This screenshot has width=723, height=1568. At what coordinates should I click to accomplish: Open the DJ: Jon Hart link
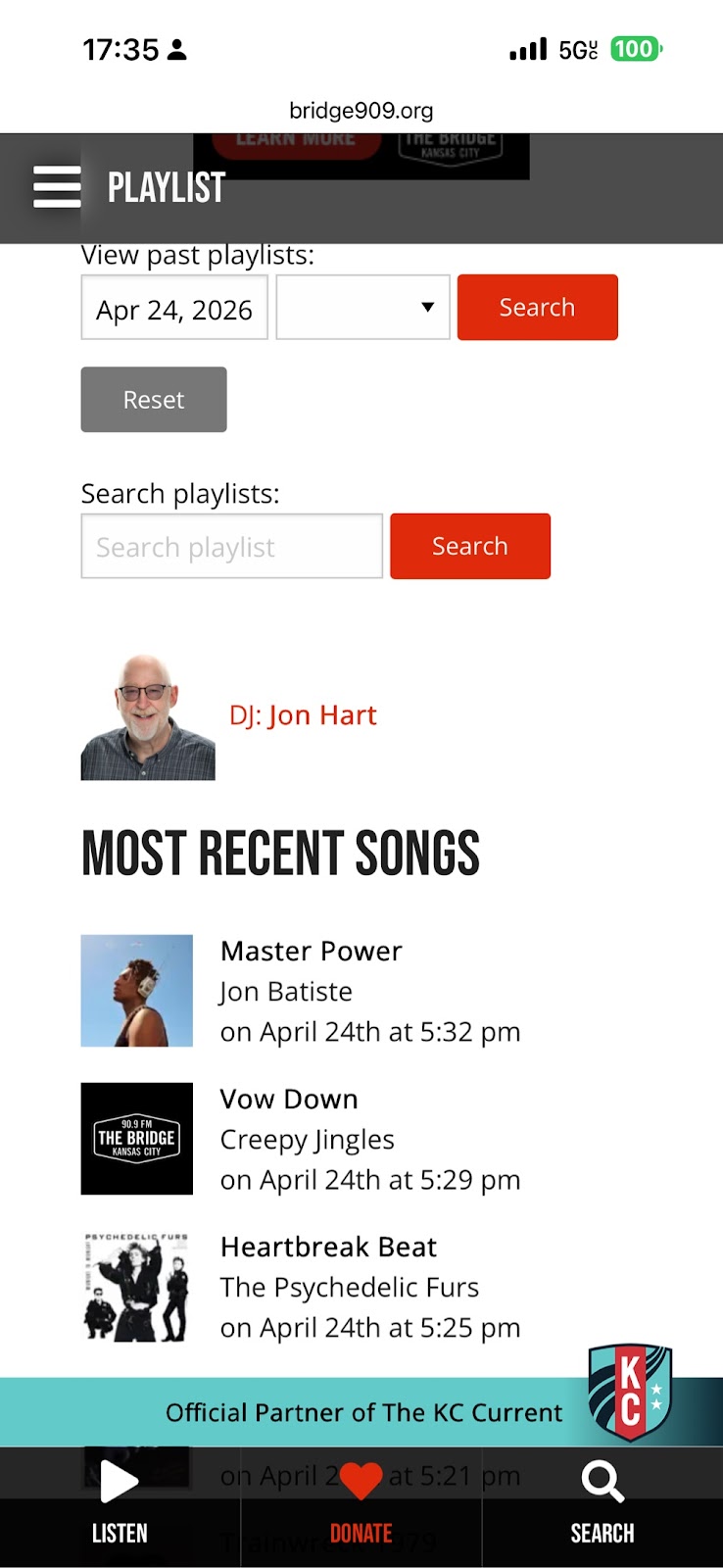[x=303, y=715]
